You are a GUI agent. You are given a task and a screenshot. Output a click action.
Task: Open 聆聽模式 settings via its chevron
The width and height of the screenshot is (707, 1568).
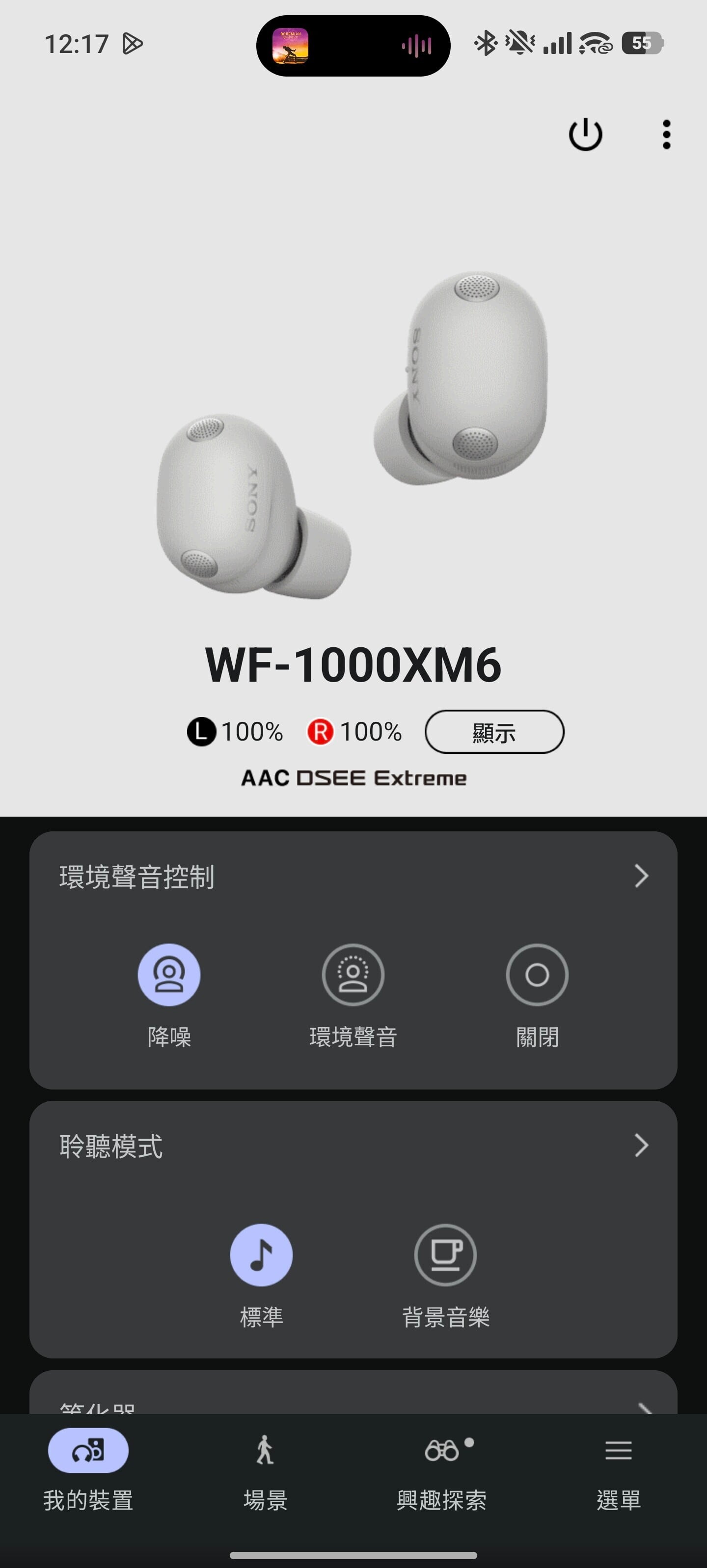pyautogui.click(x=641, y=1145)
